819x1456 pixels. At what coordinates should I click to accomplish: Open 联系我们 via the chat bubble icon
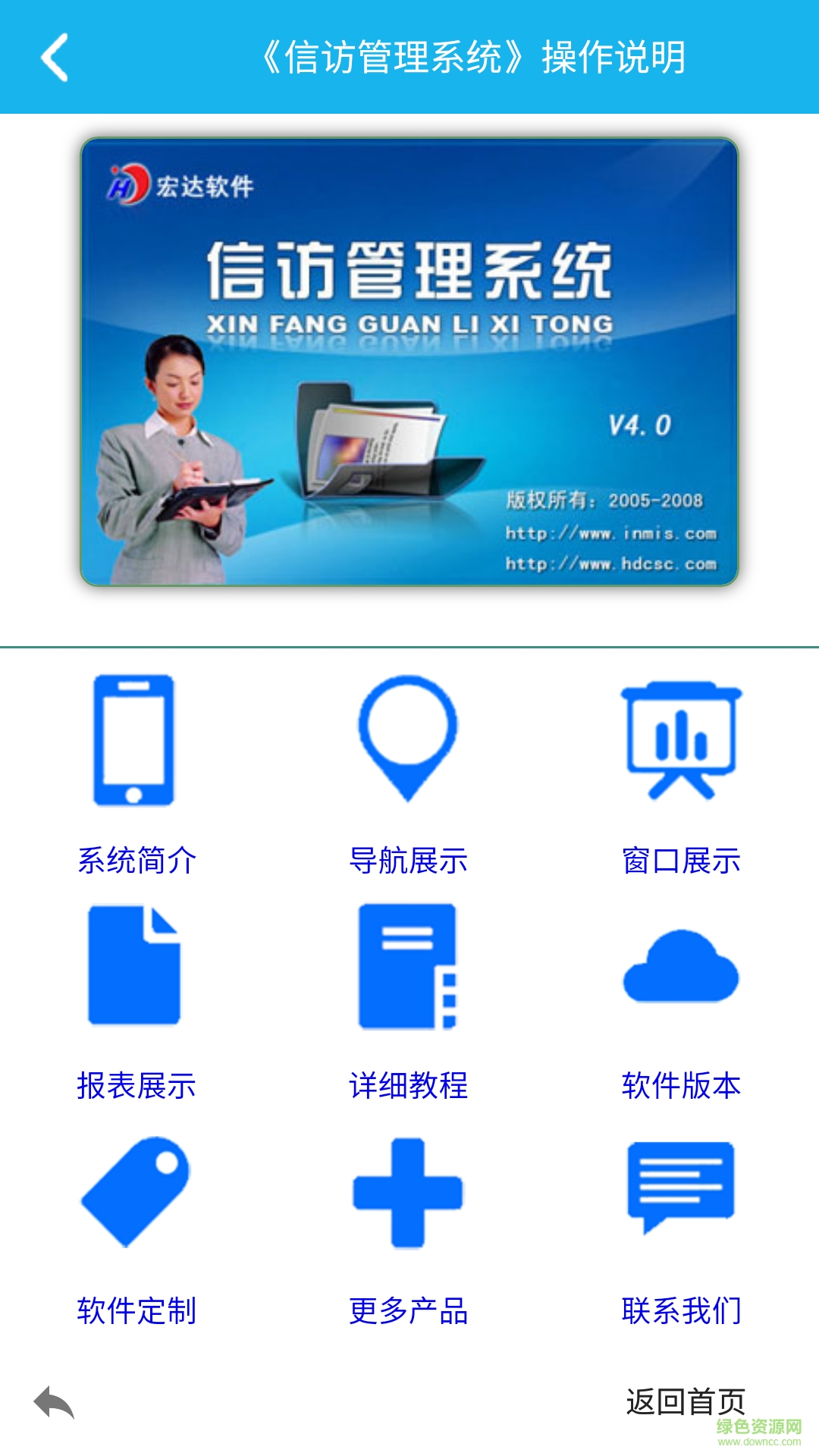pyautogui.click(x=680, y=1191)
